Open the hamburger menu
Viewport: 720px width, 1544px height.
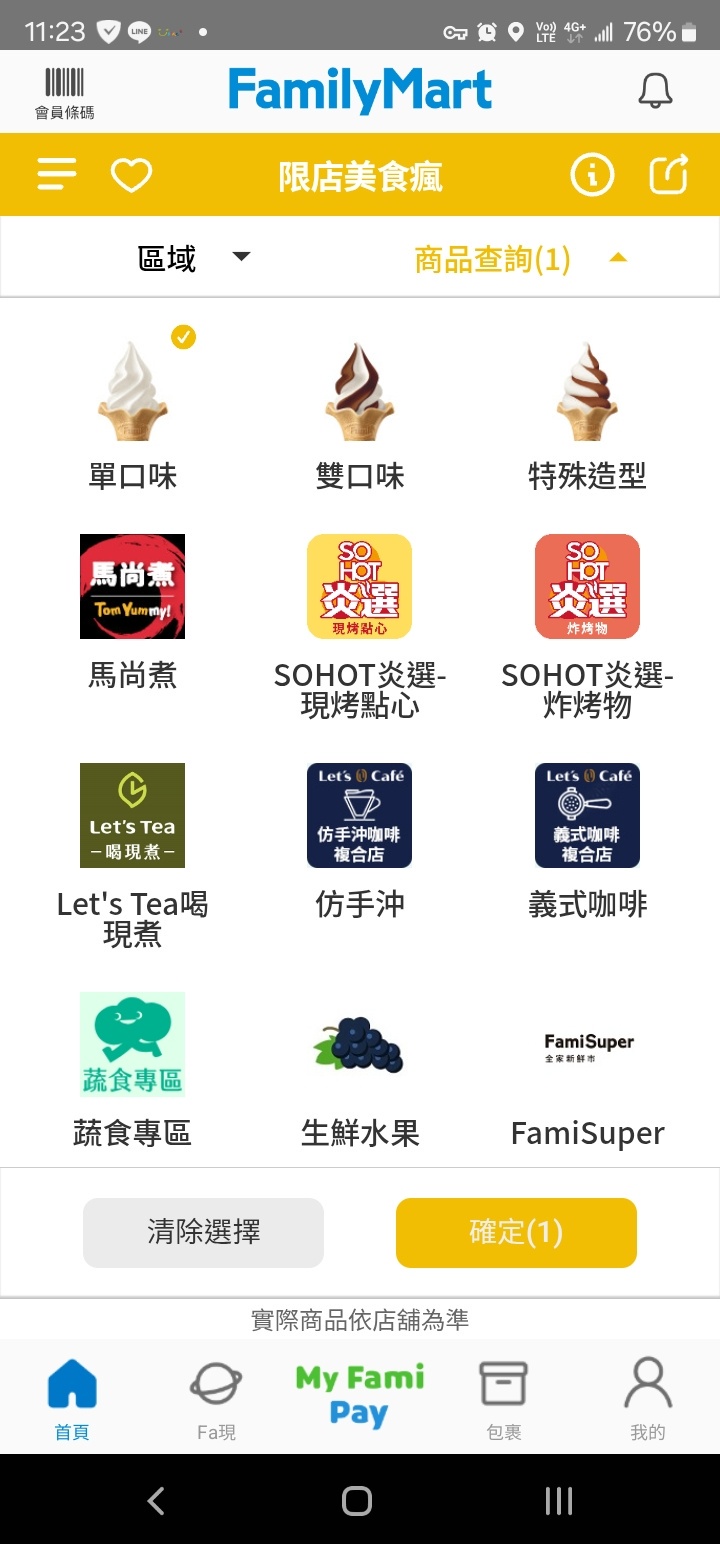tap(57, 174)
